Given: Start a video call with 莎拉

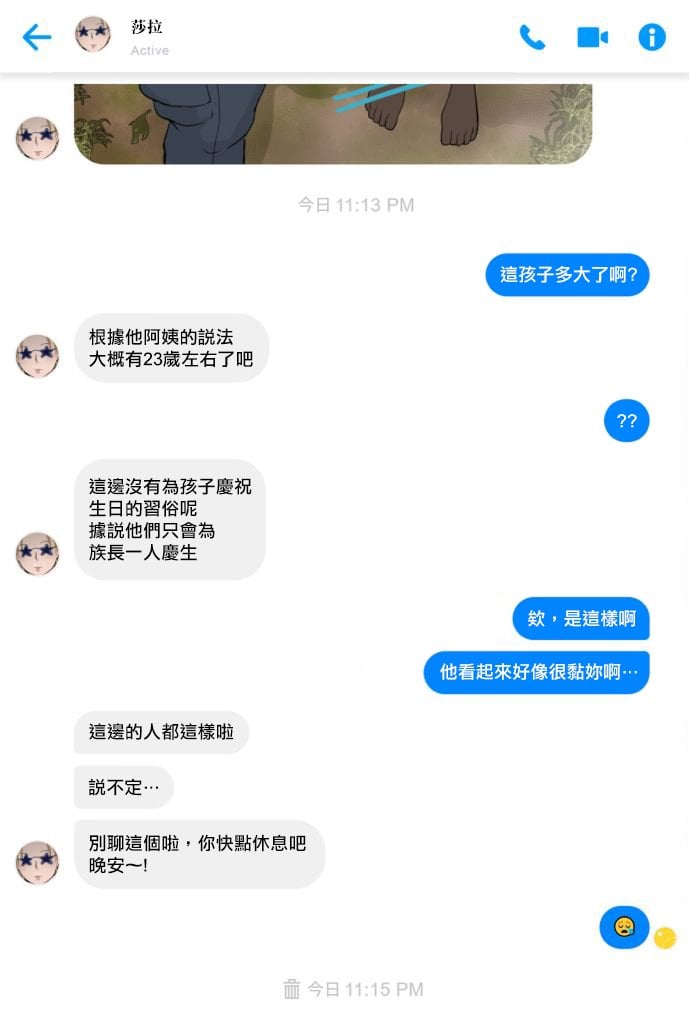Looking at the screenshot, I should [592, 38].
